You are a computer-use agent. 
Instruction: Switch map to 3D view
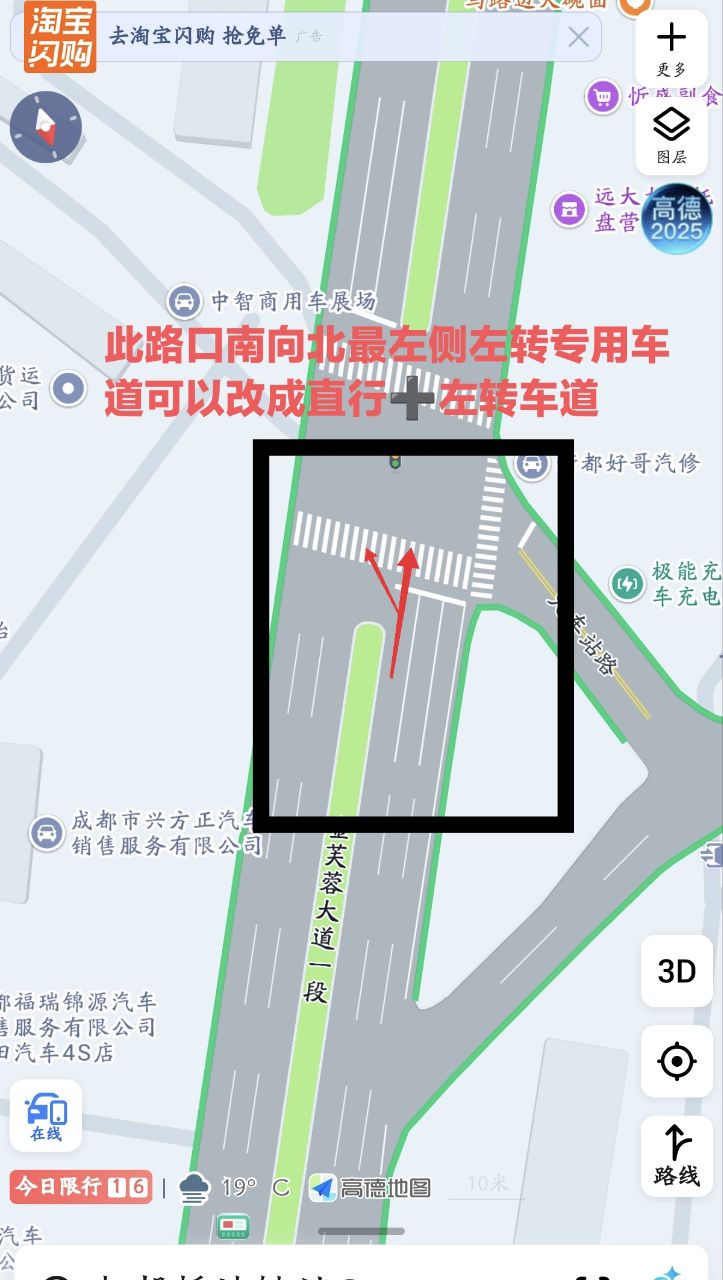click(x=676, y=971)
